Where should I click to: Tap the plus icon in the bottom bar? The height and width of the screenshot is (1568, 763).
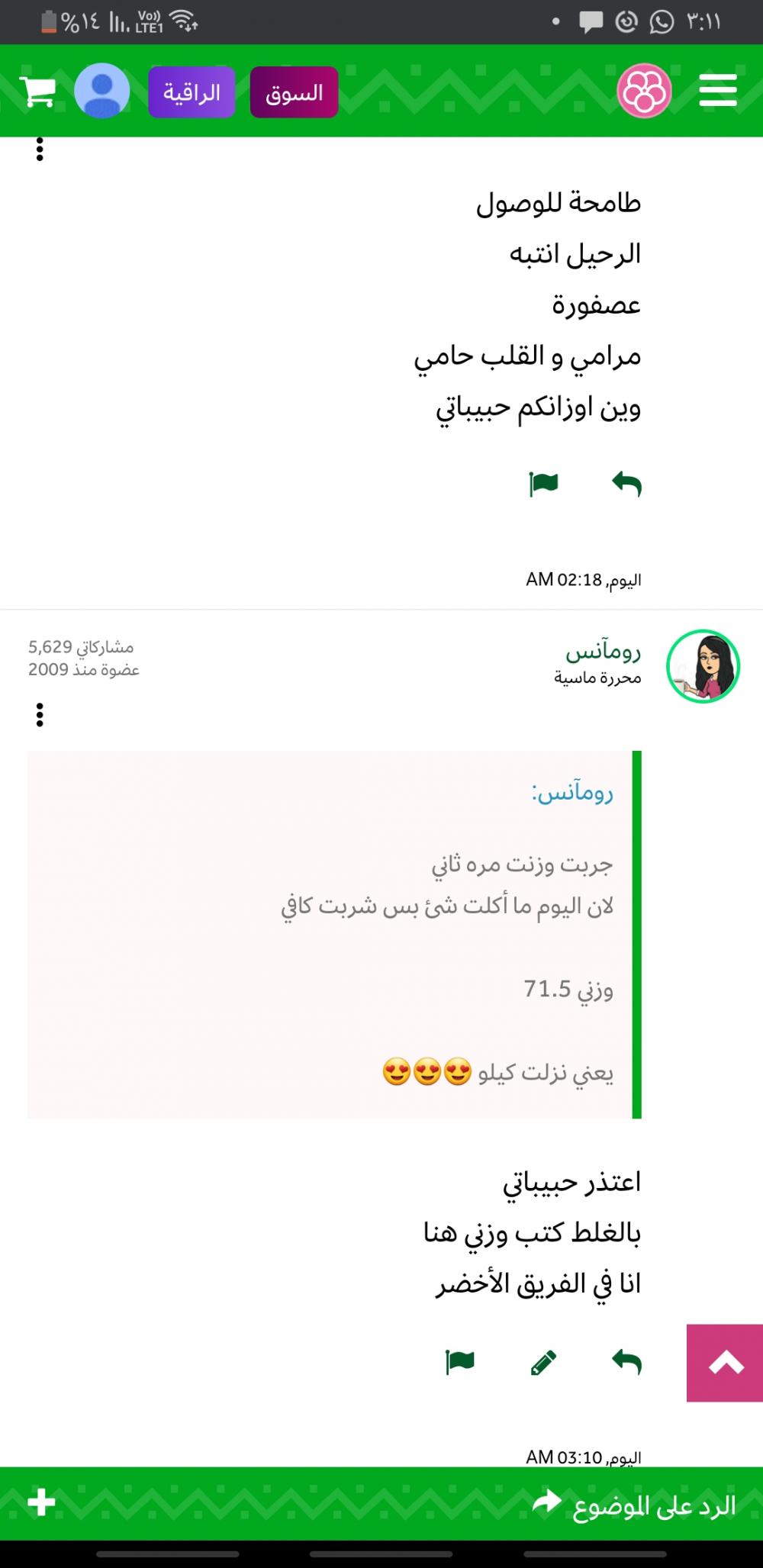pyautogui.click(x=41, y=1503)
